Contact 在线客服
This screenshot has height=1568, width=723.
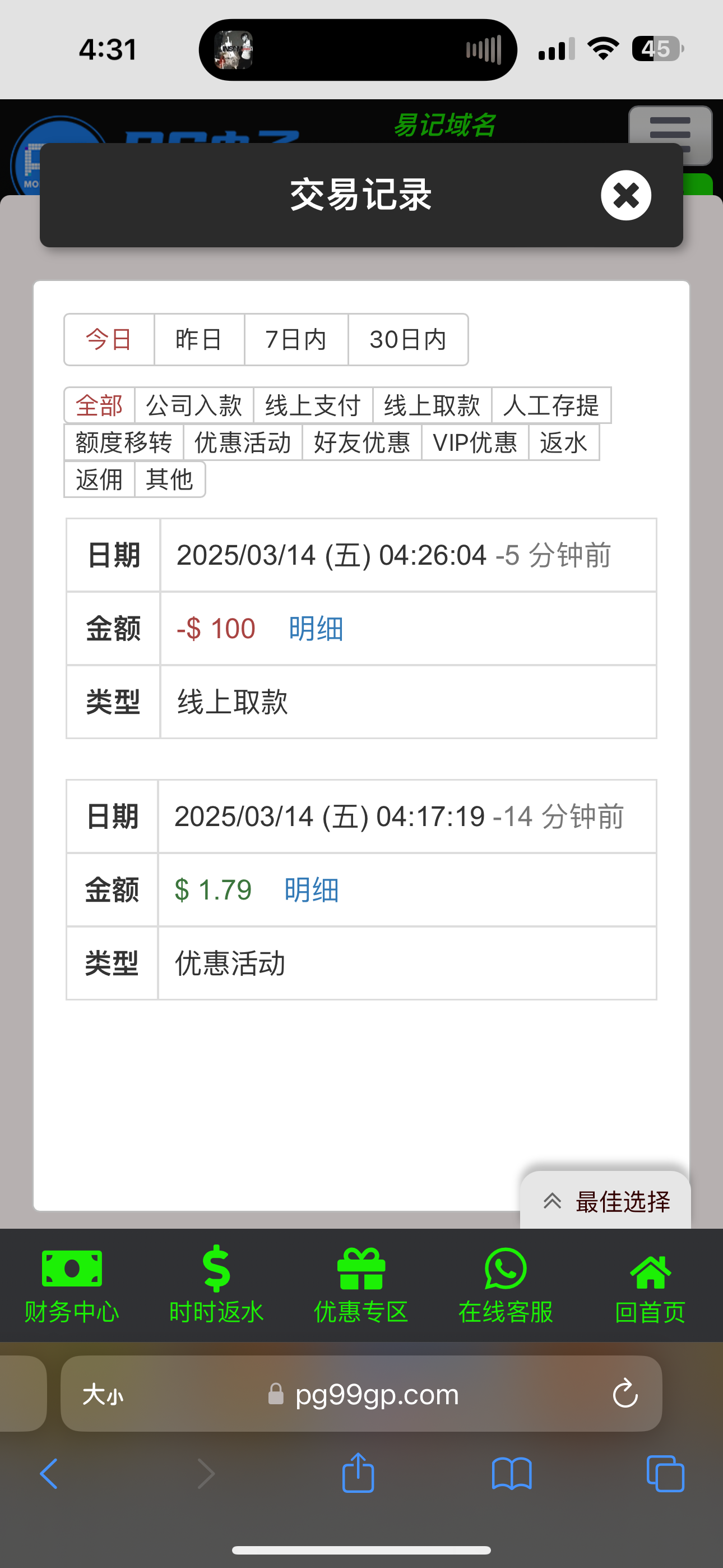point(505,1285)
